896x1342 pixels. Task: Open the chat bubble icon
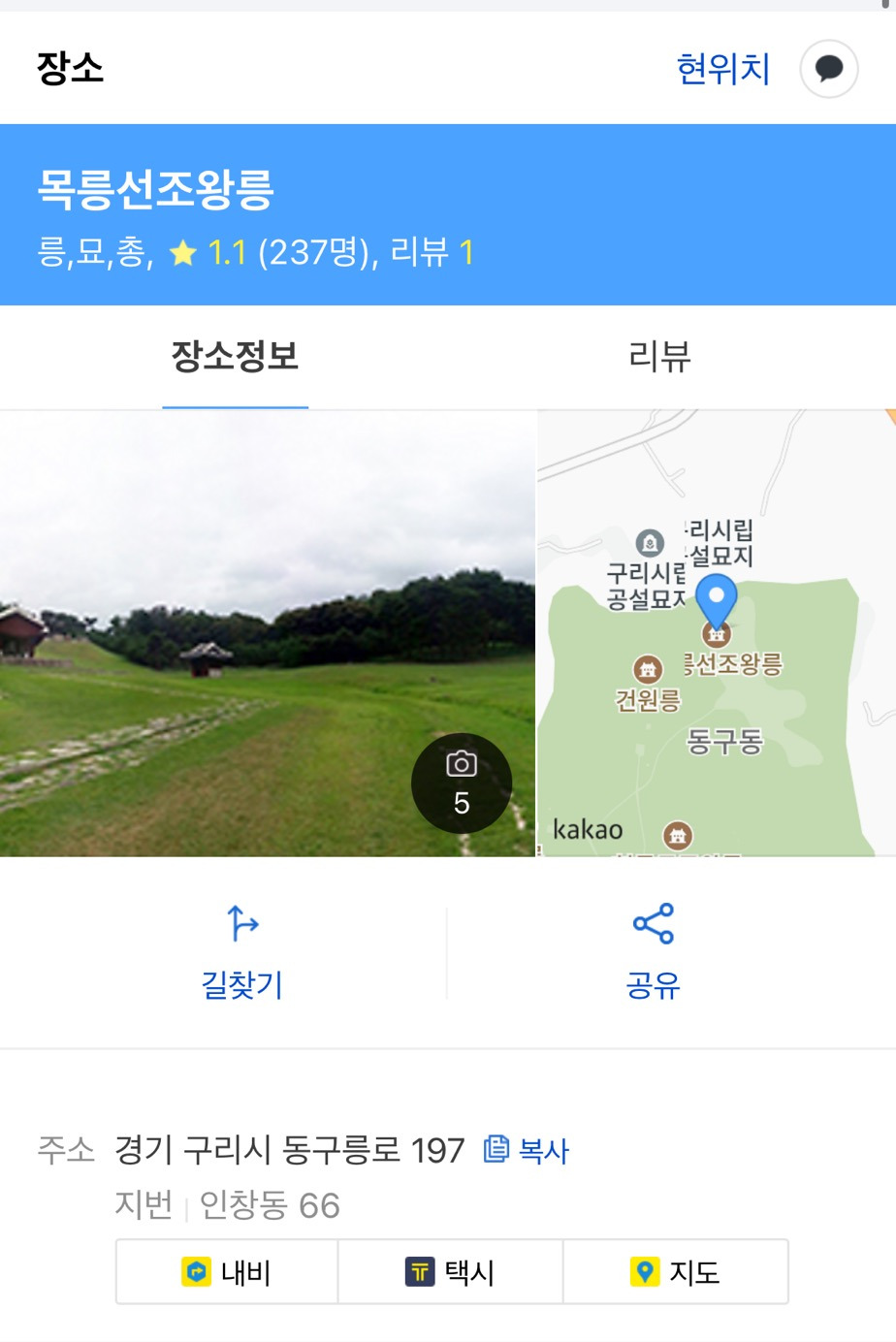pyautogui.click(x=828, y=69)
